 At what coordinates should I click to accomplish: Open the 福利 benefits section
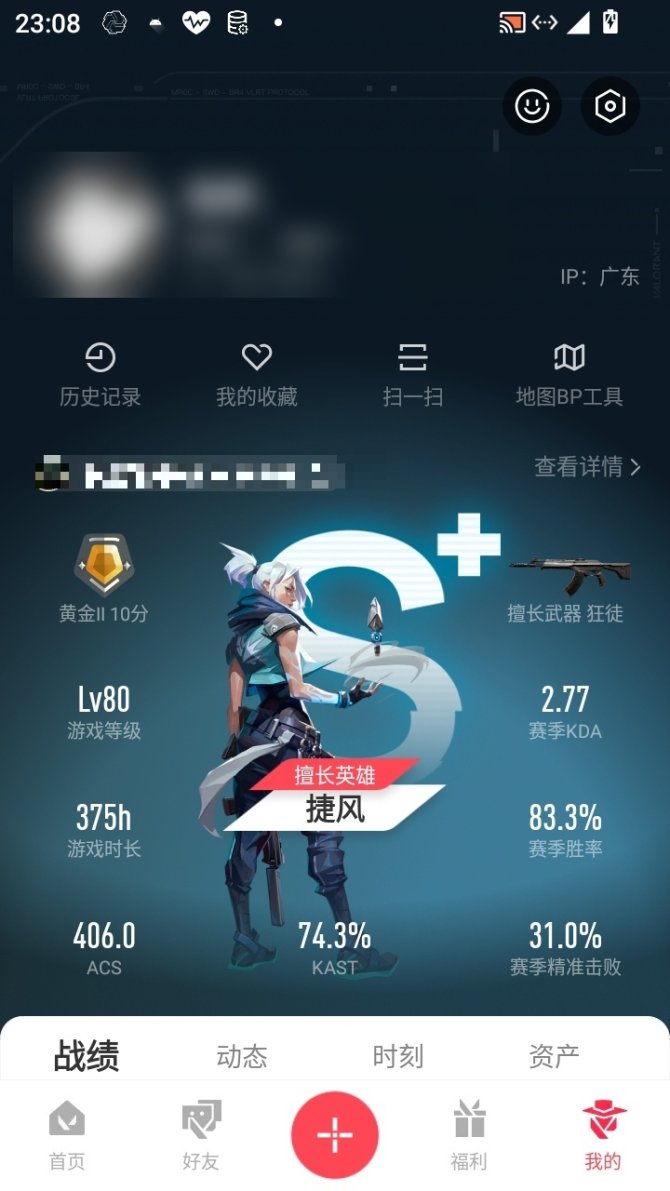click(x=469, y=1136)
